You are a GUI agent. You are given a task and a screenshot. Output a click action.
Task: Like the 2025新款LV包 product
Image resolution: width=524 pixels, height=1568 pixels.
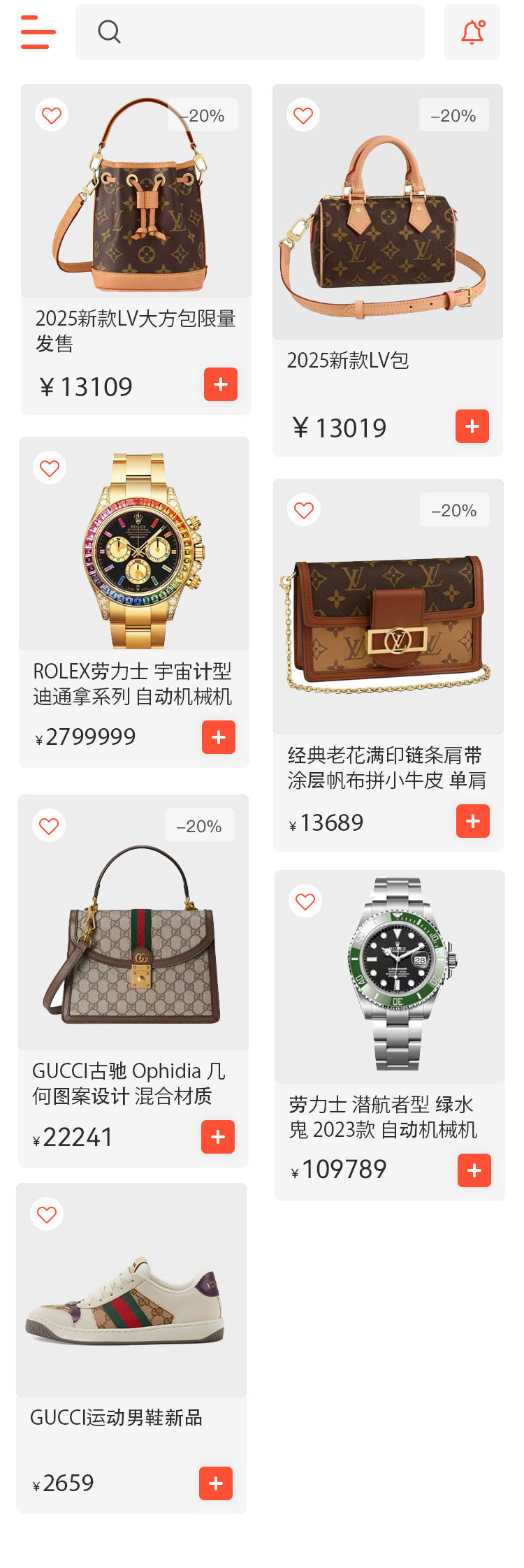pos(303,115)
